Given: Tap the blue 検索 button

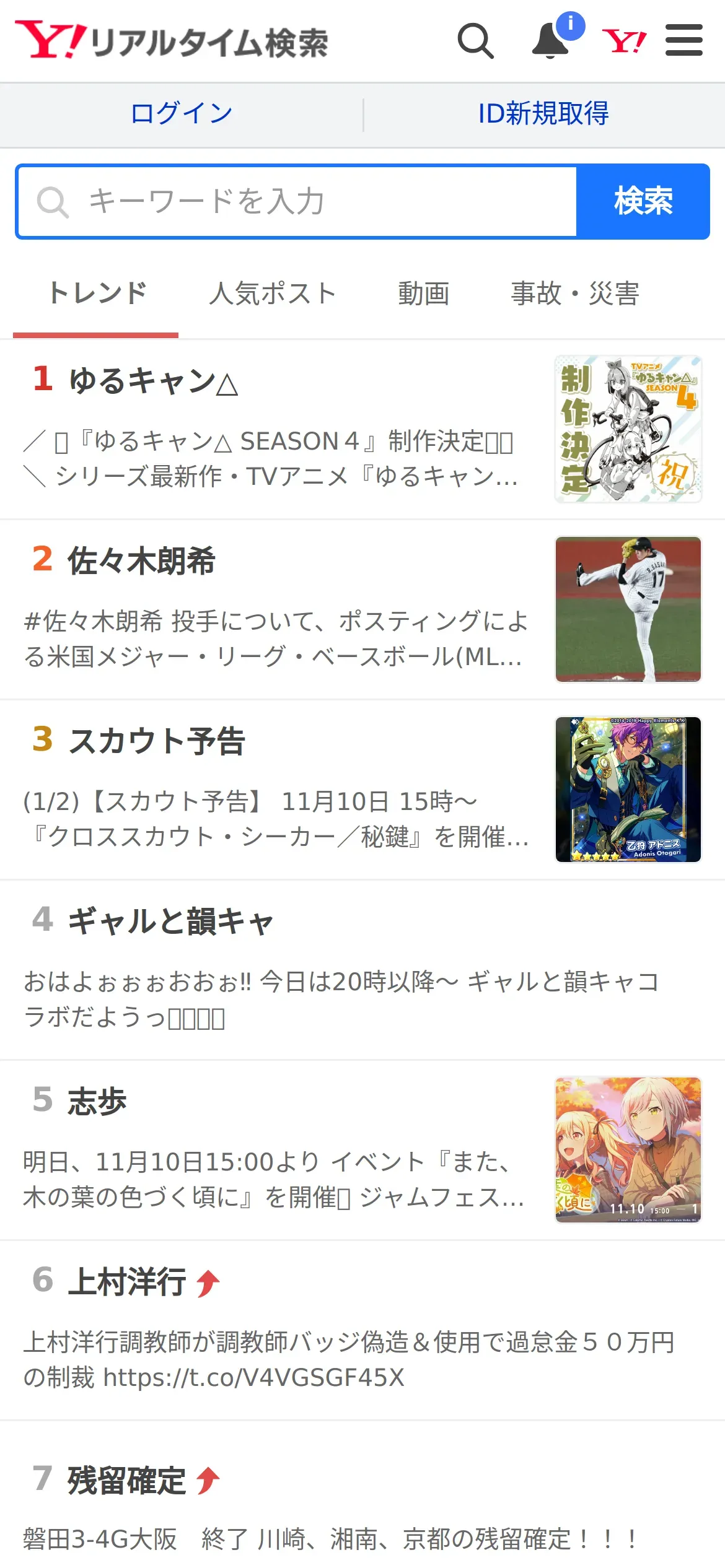Looking at the screenshot, I should pos(643,201).
